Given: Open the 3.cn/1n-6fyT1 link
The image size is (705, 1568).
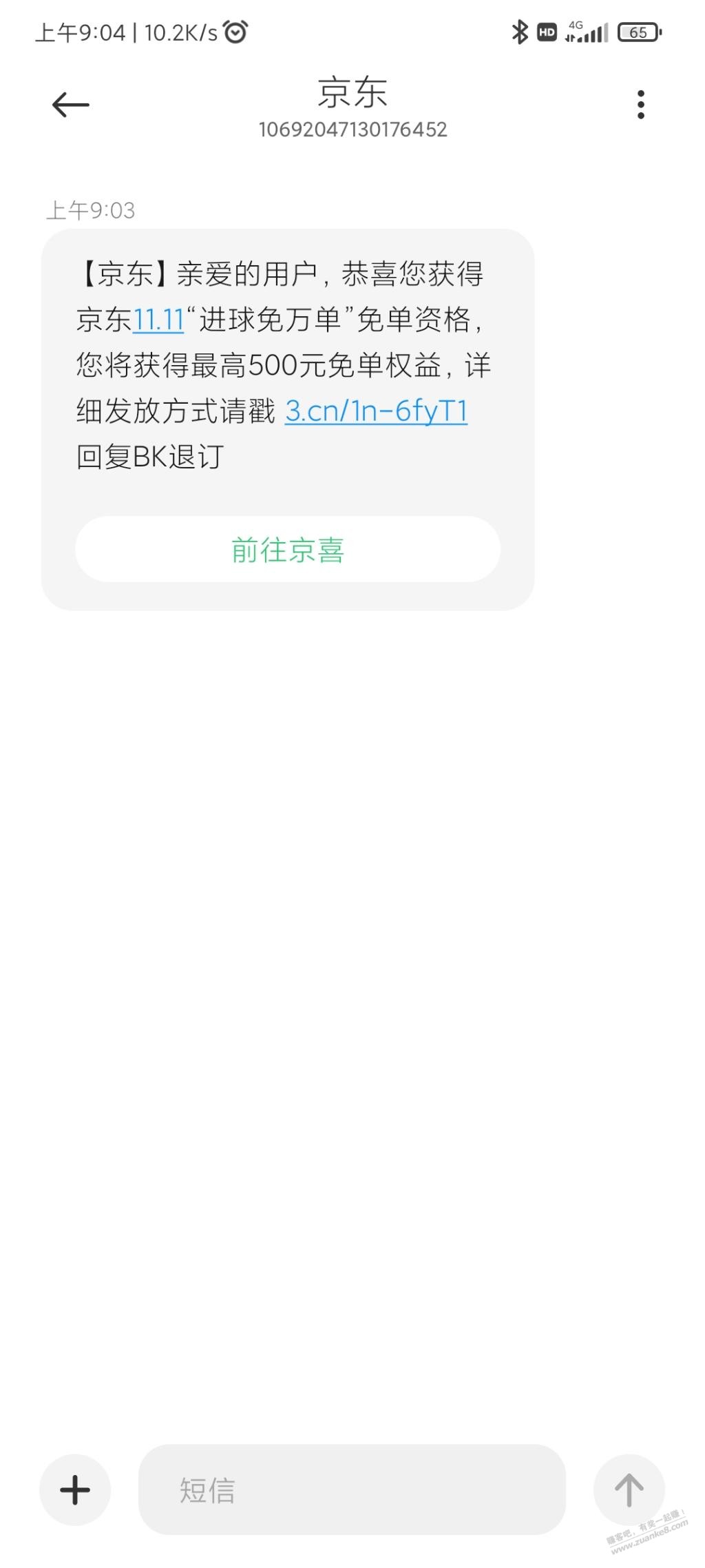Looking at the screenshot, I should (x=376, y=411).
